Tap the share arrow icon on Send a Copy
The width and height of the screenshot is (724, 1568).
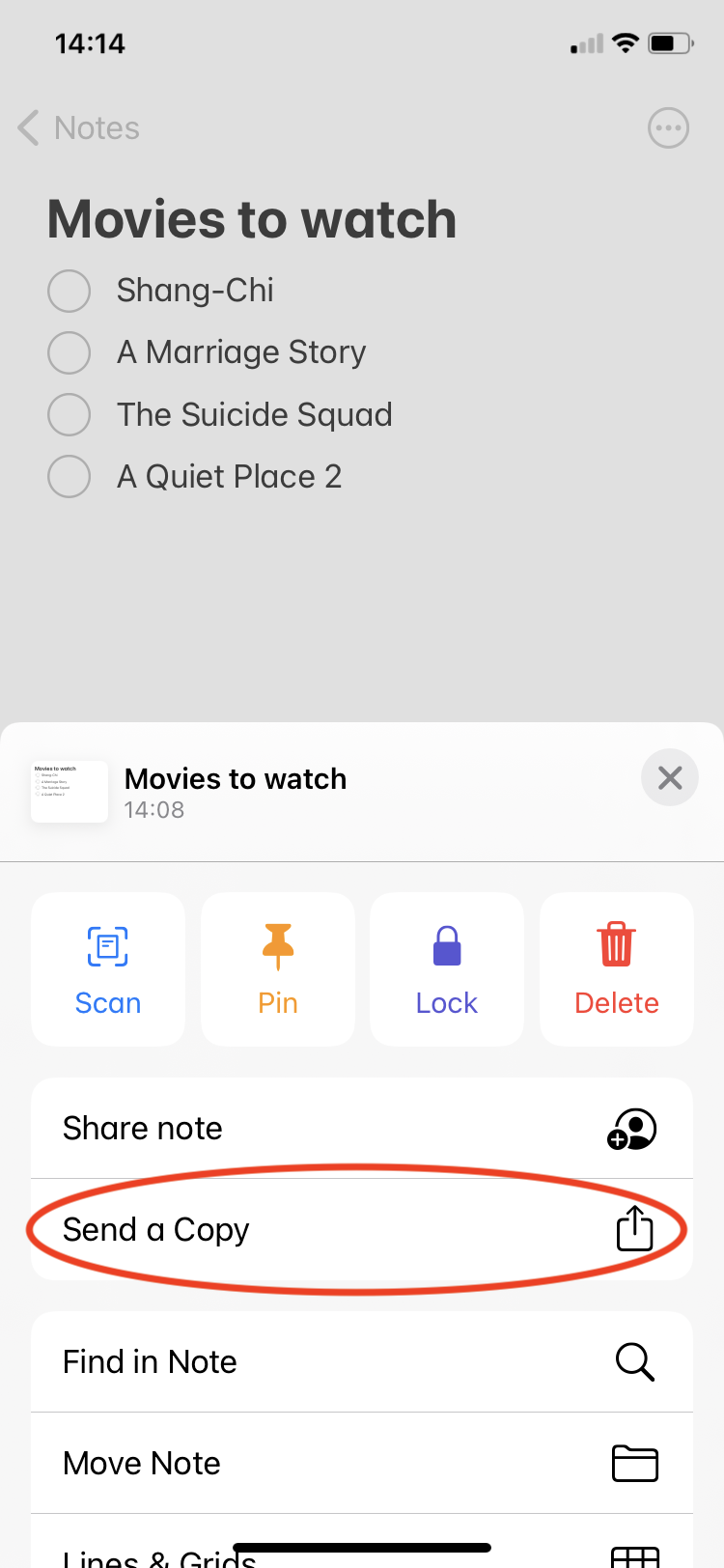tap(634, 1229)
